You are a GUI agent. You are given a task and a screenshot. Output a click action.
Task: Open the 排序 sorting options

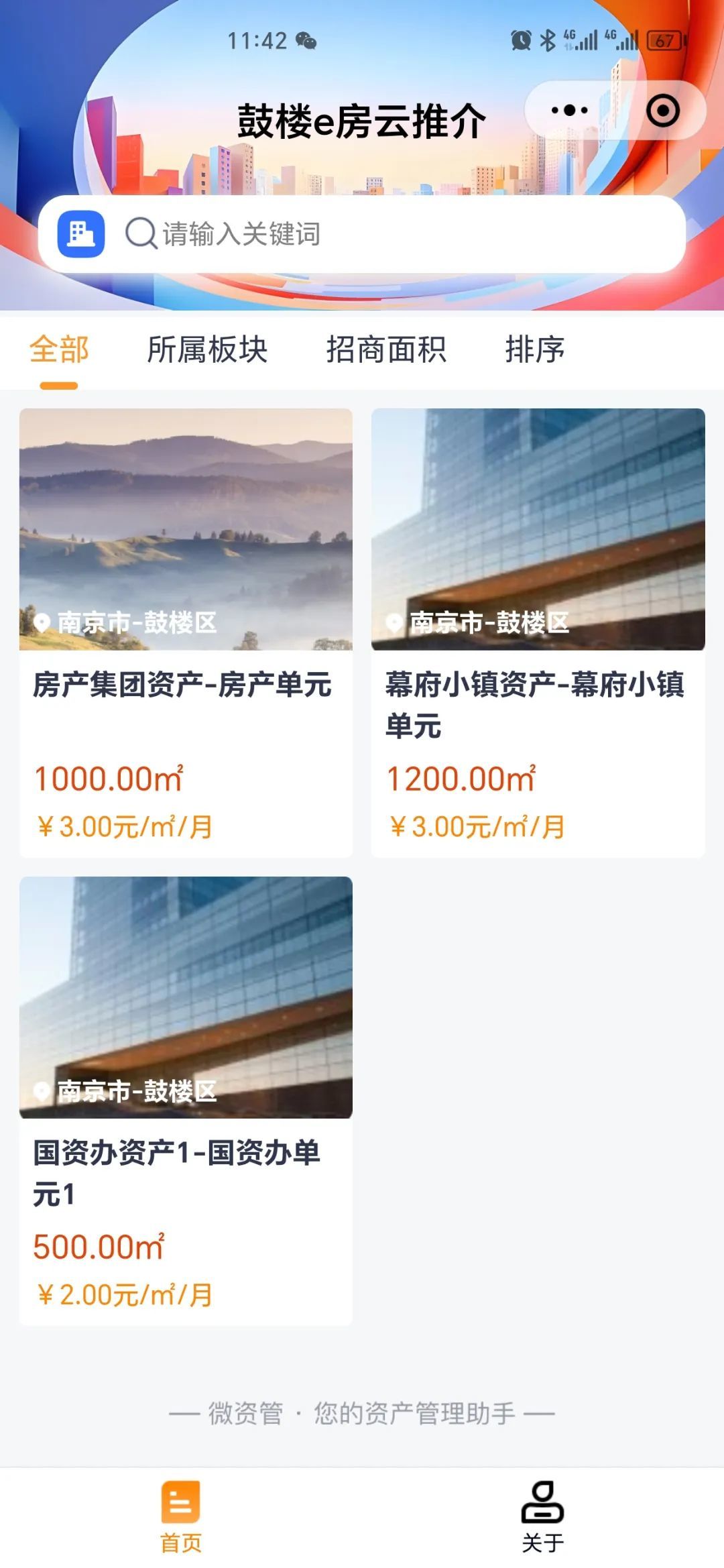point(535,349)
